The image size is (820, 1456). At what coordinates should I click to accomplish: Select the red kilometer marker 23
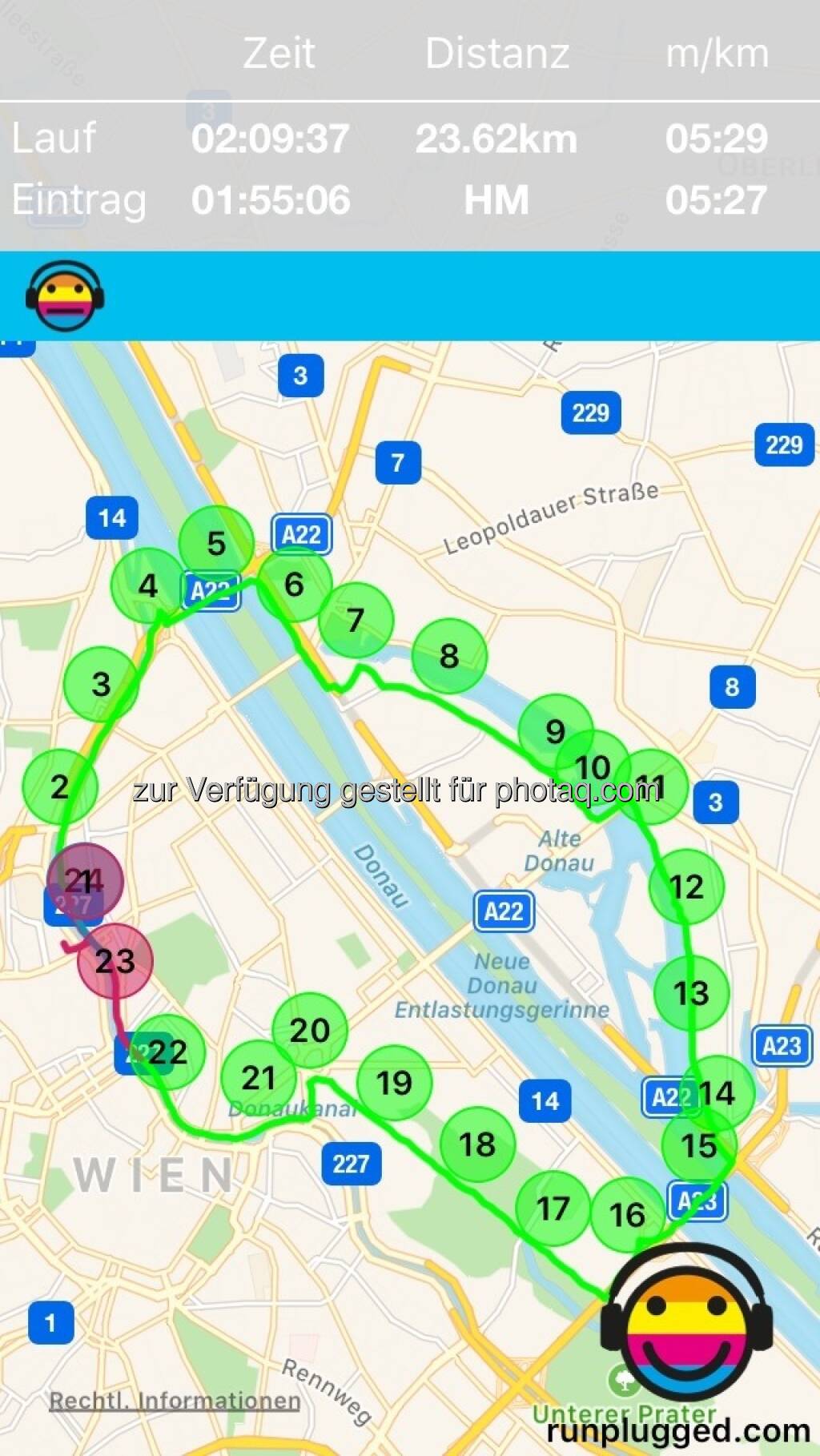[115, 960]
